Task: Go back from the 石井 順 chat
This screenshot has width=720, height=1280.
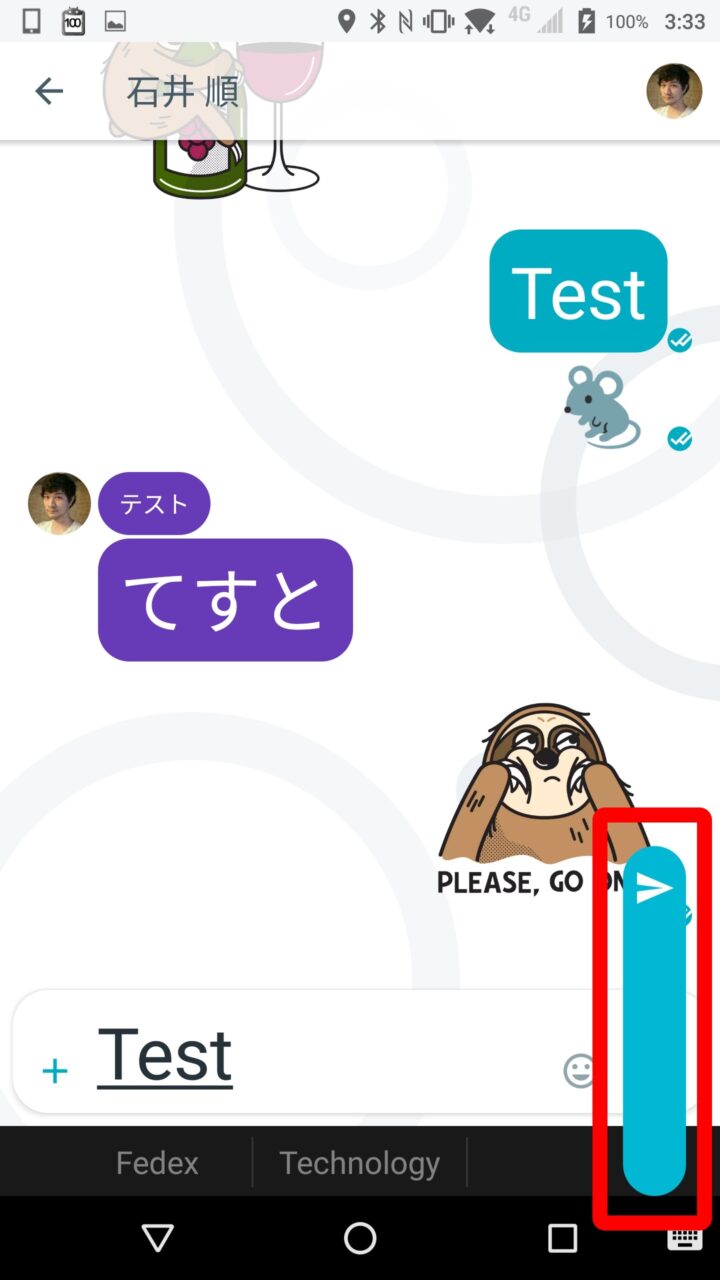Action: click(x=48, y=92)
